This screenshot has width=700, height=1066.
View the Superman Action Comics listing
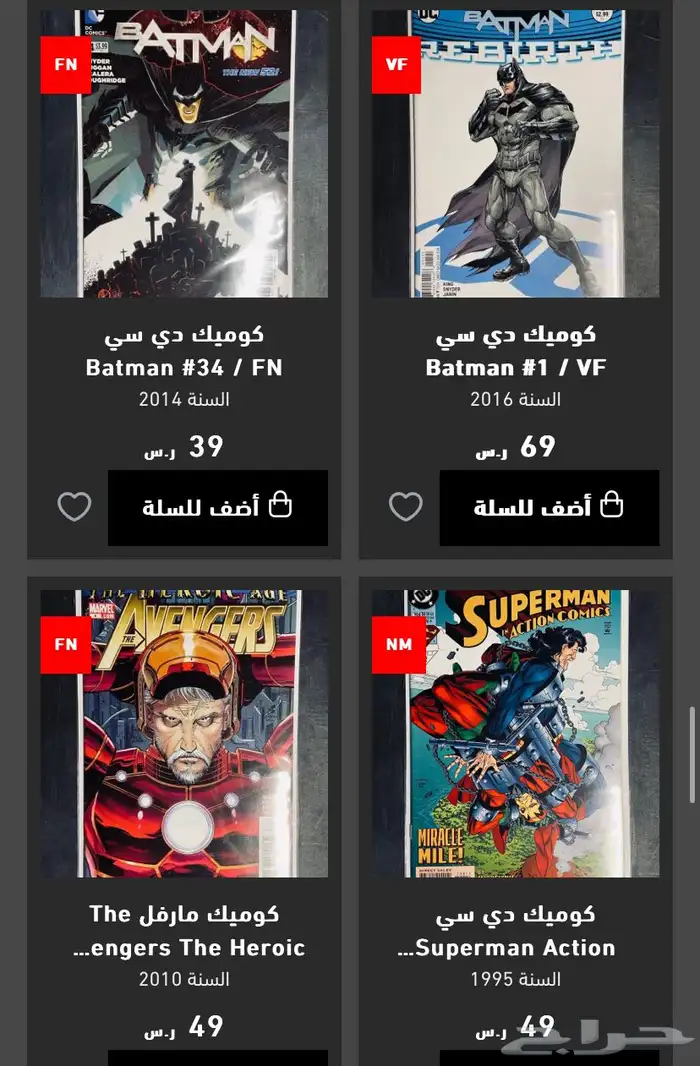[x=515, y=733]
